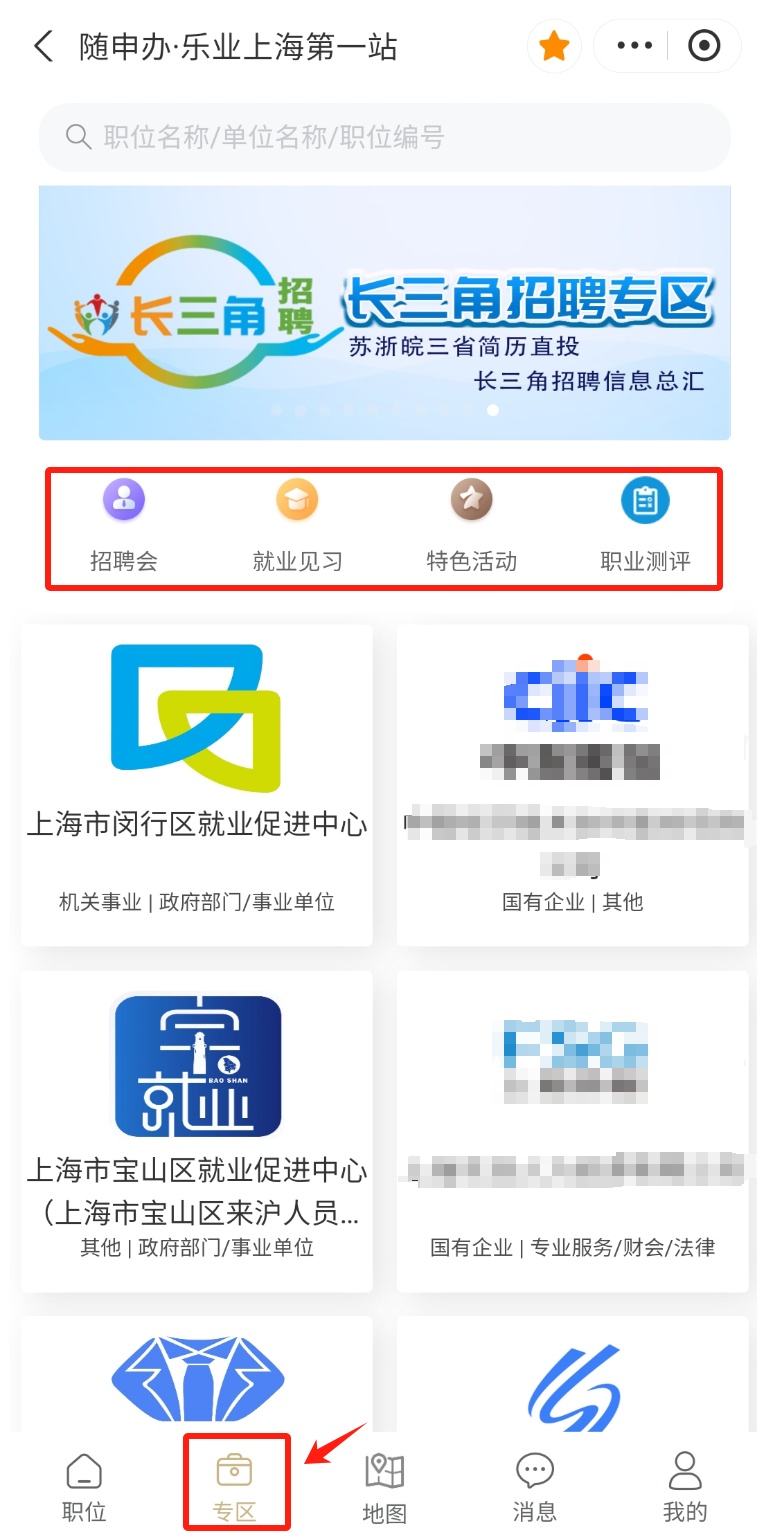Go to the 我的 tab
Viewport: 773px width, 1537px height.
click(684, 1487)
